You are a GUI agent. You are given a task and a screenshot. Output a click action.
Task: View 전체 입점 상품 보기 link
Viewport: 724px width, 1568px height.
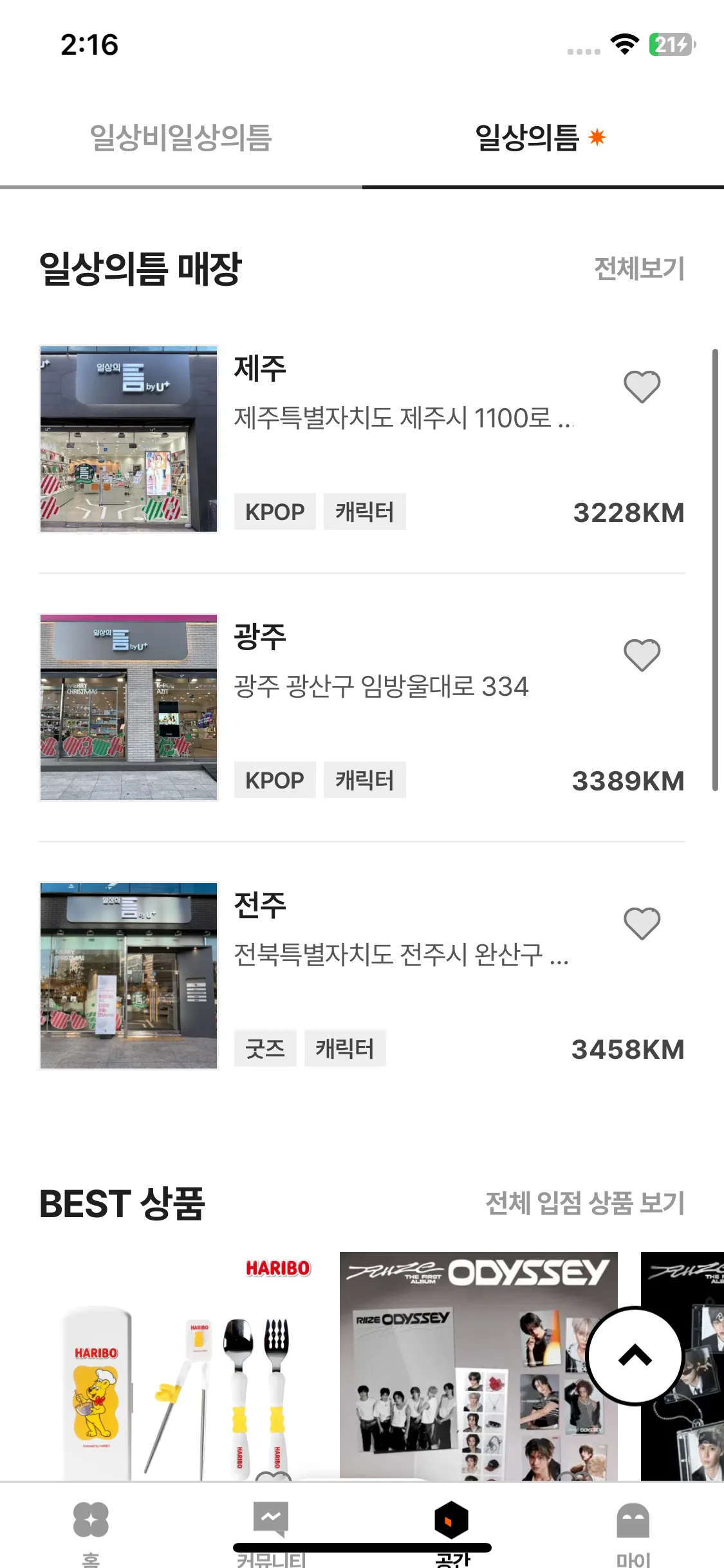click(x=584, y=1203)
